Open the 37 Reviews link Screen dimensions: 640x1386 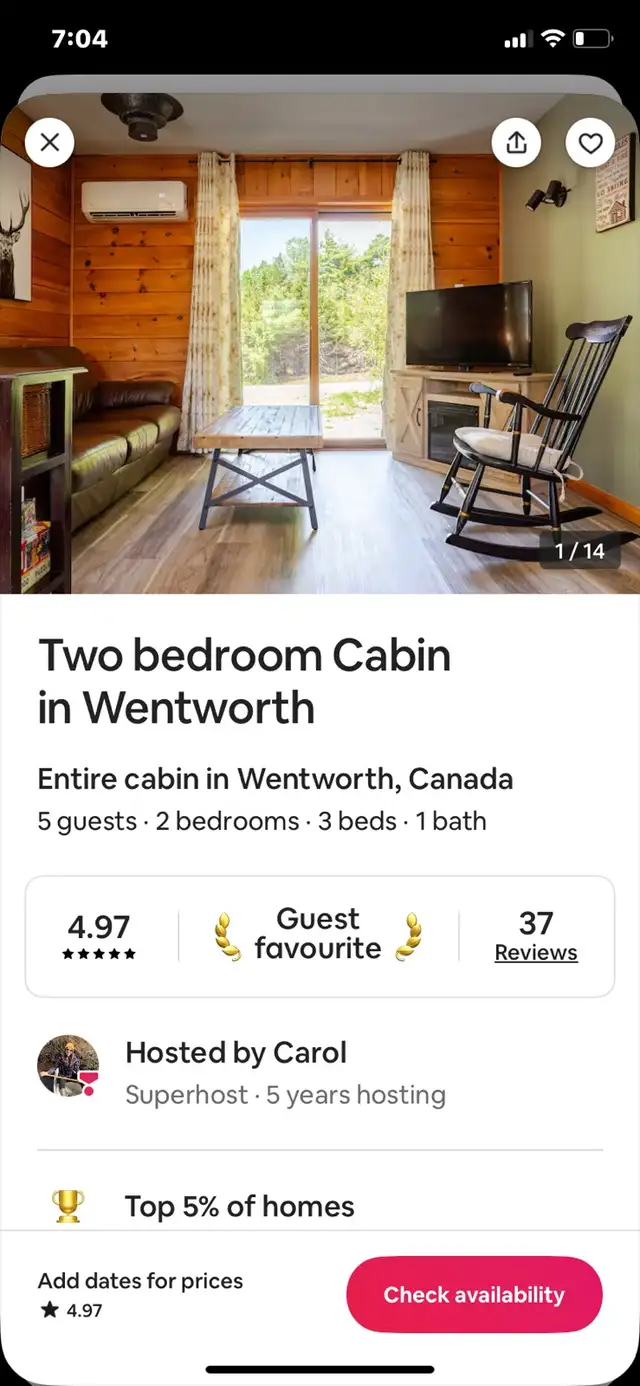click(536, 952)
